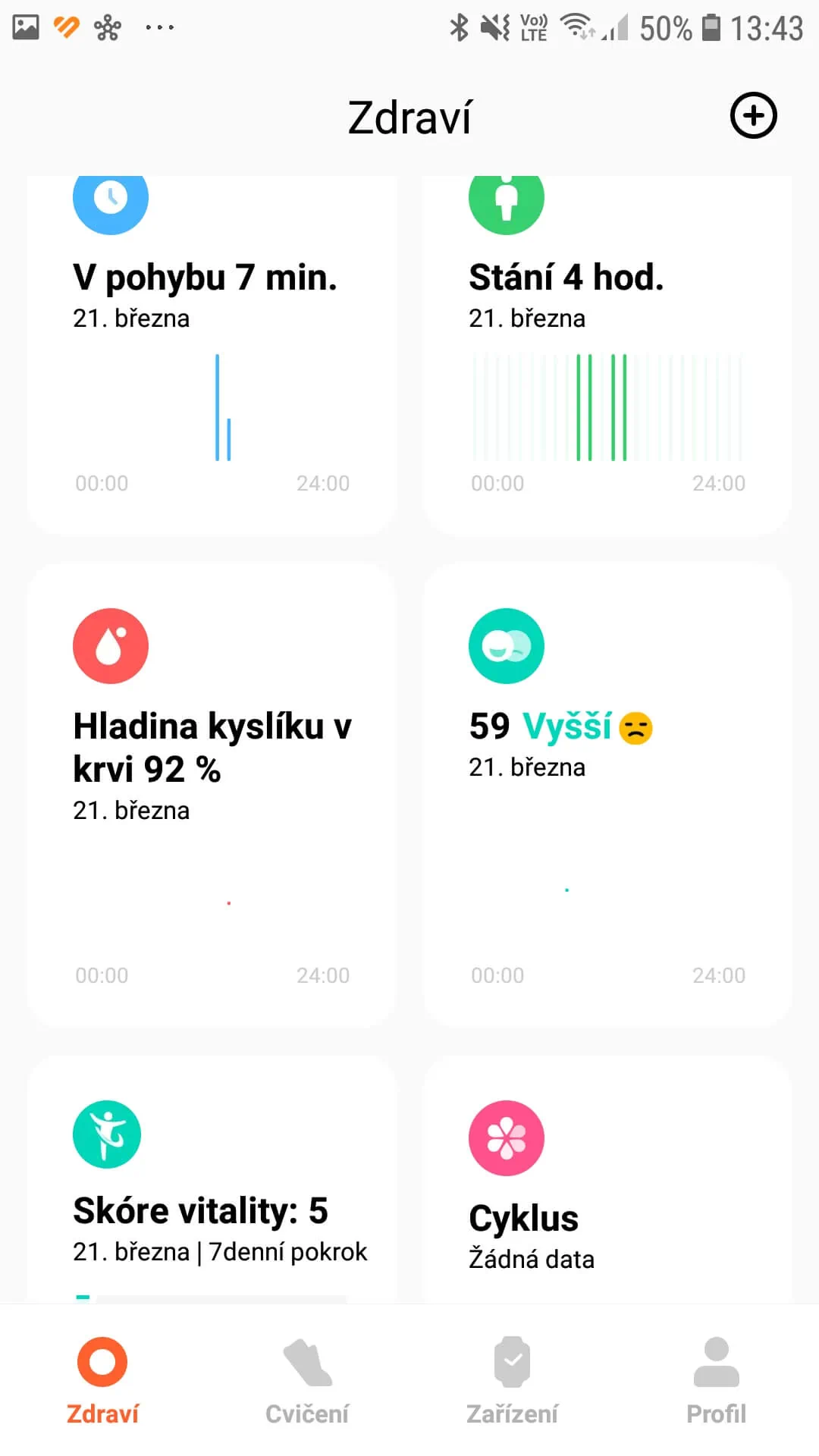
Task: Open the V pohybu 7 min. card
Action: pos(212,356)
